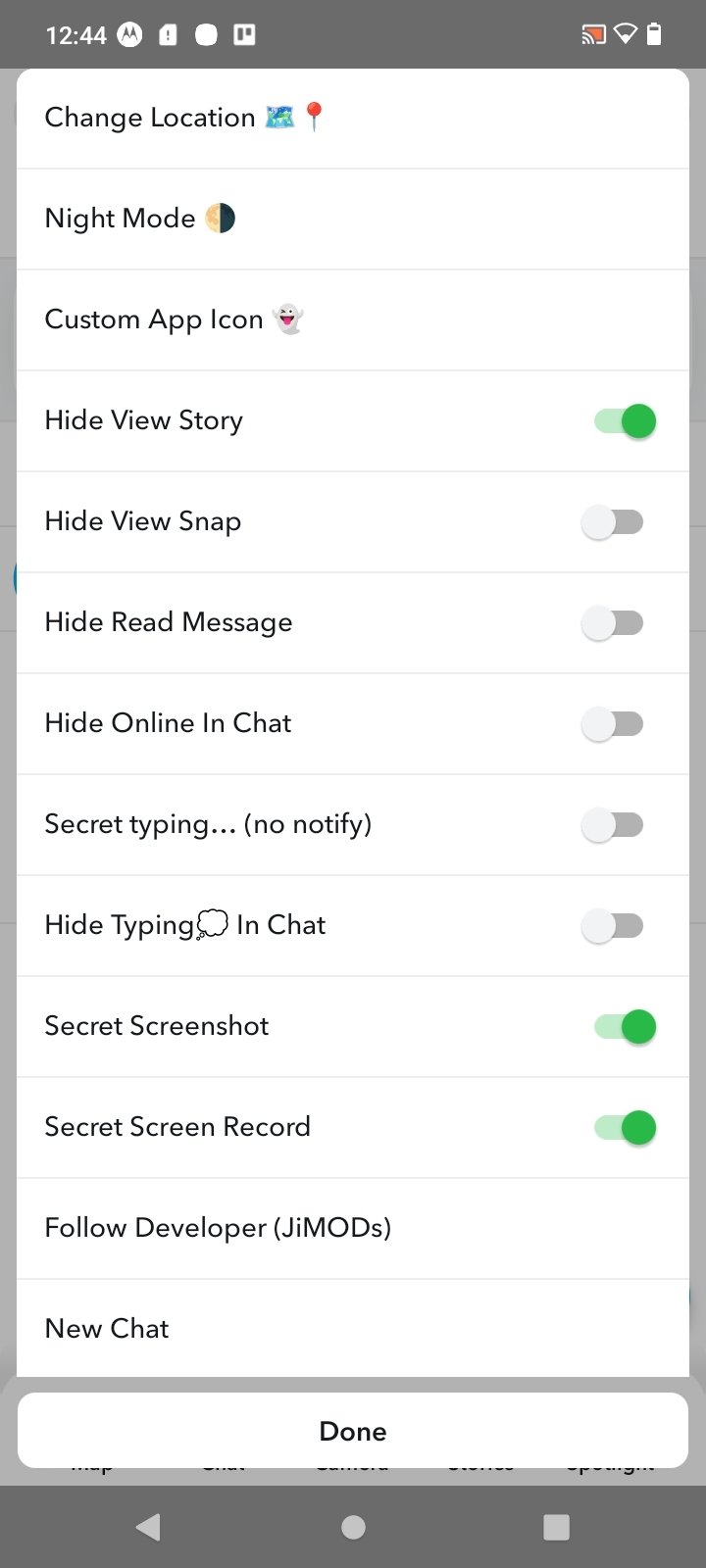The width and height of the screenshot is (706, 1568).
Task: Open recent apps from navigation bar
Action: point(556,1527)
